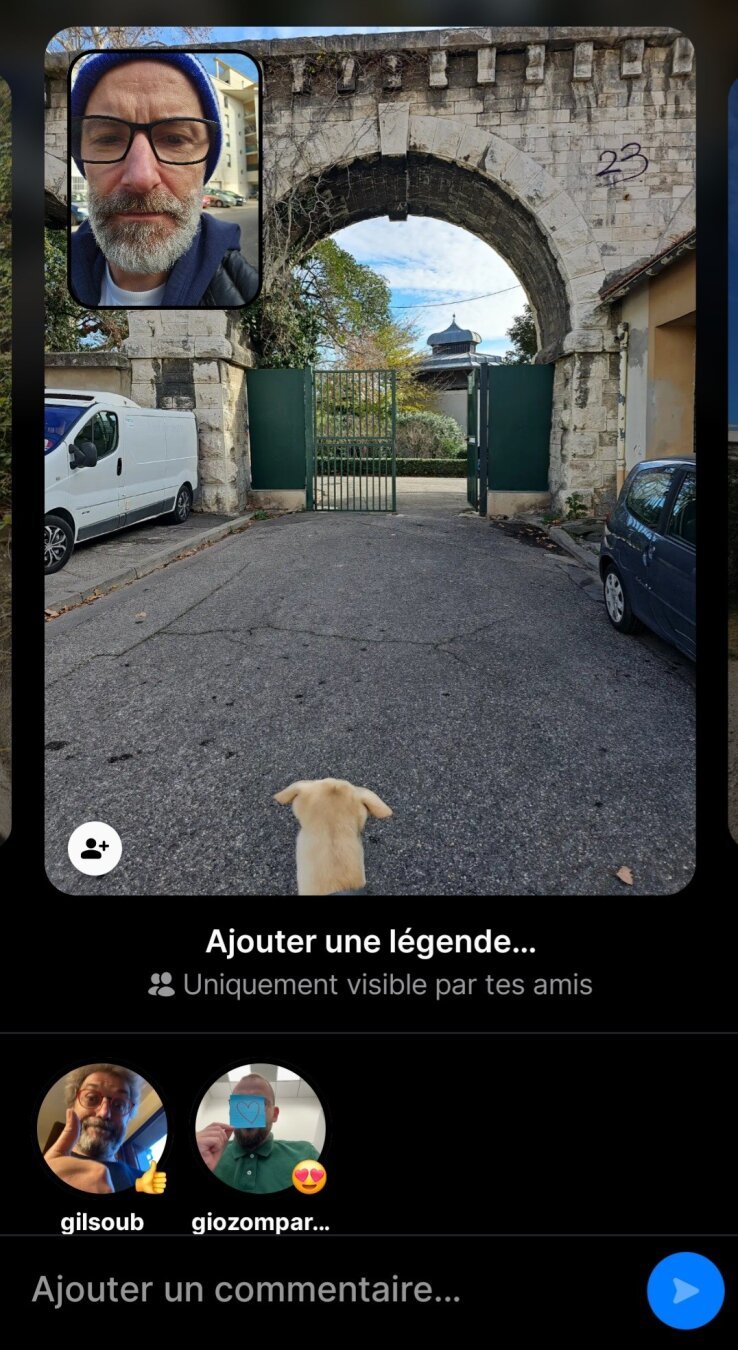This screenshot has height=1350, width=738.
Task: Add a caption via 'Ajouter une légende...'
Action: (370, 941)
